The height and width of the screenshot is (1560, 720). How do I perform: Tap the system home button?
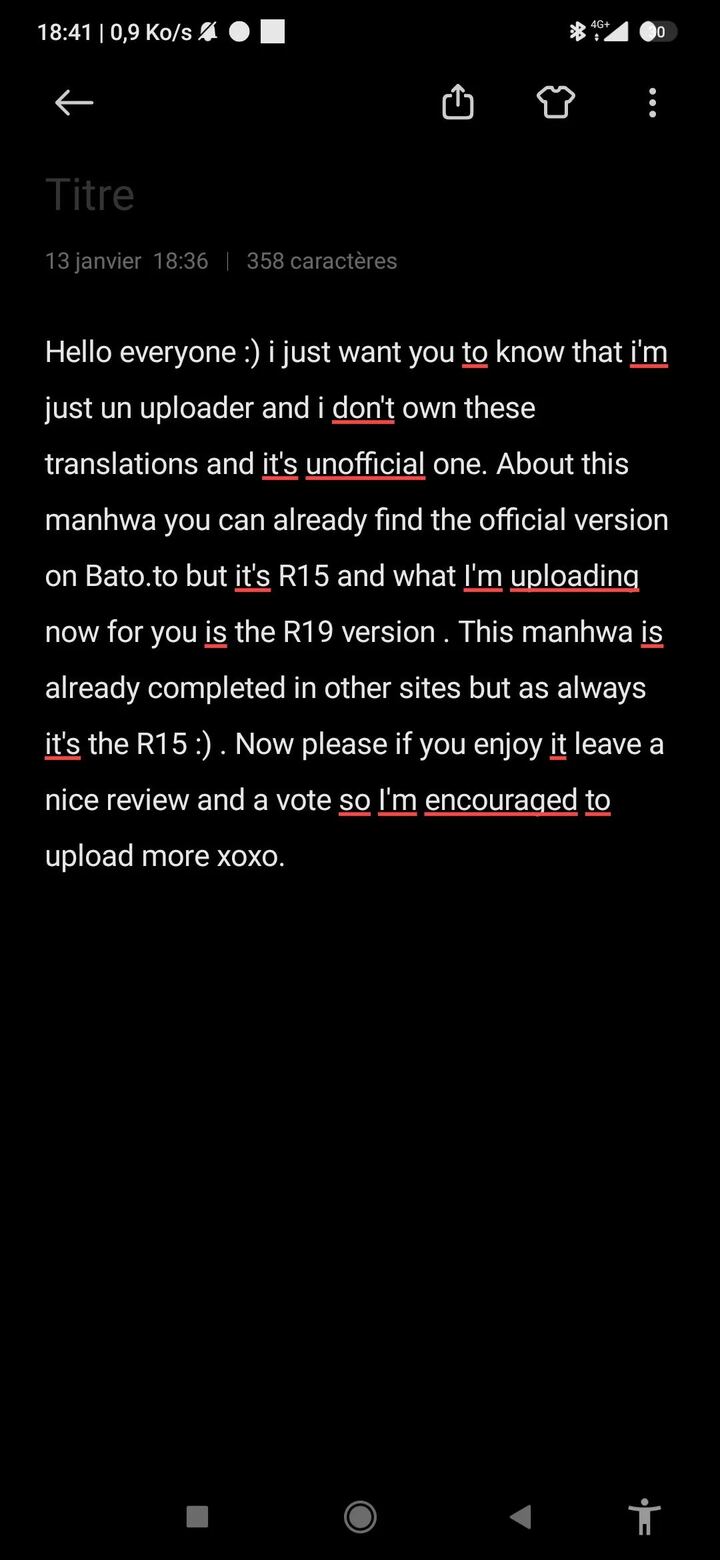tap(360, 1517)
